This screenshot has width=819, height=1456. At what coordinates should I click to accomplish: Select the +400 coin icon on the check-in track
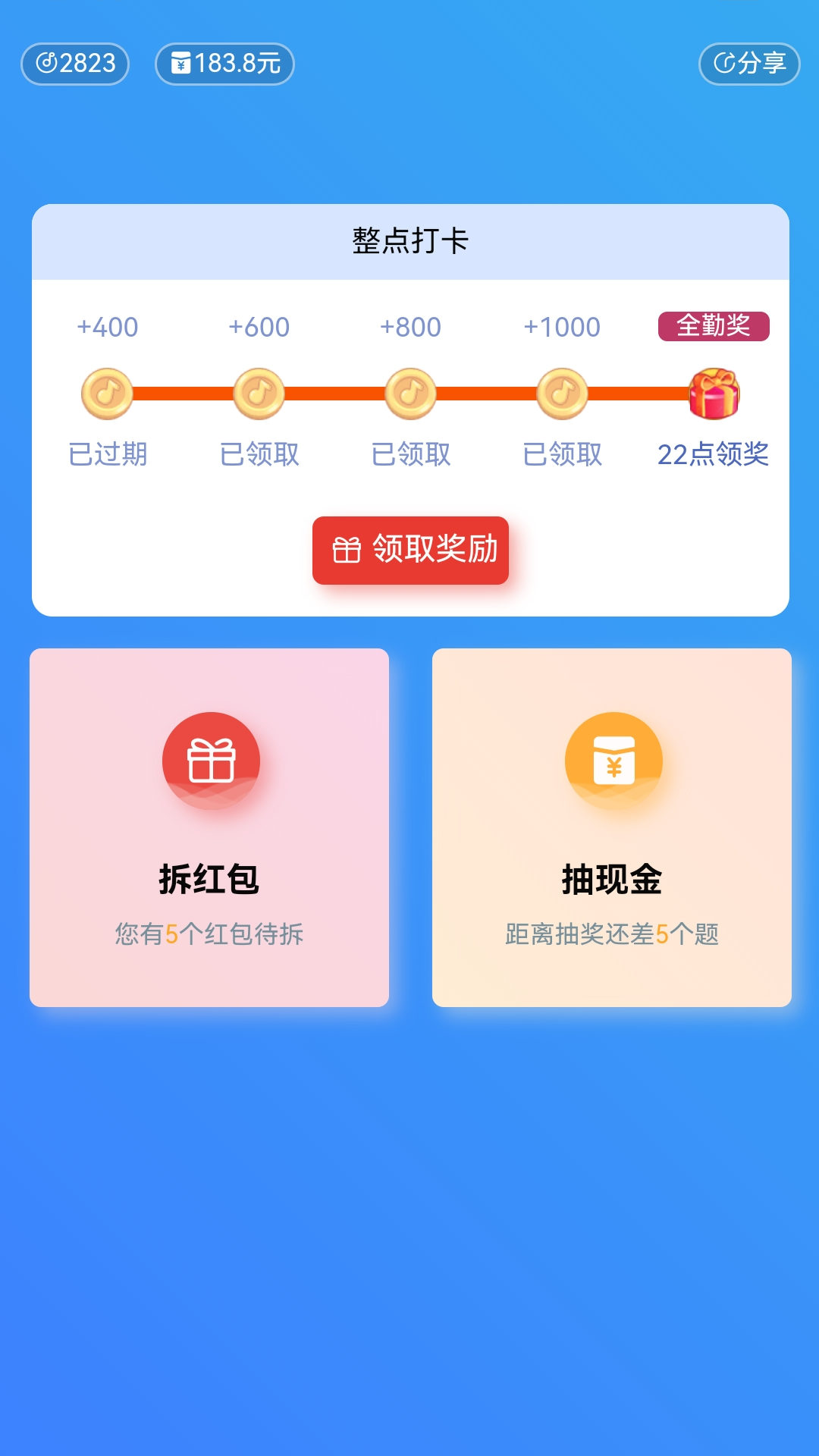pyautogui.click(x=106, y=393)
